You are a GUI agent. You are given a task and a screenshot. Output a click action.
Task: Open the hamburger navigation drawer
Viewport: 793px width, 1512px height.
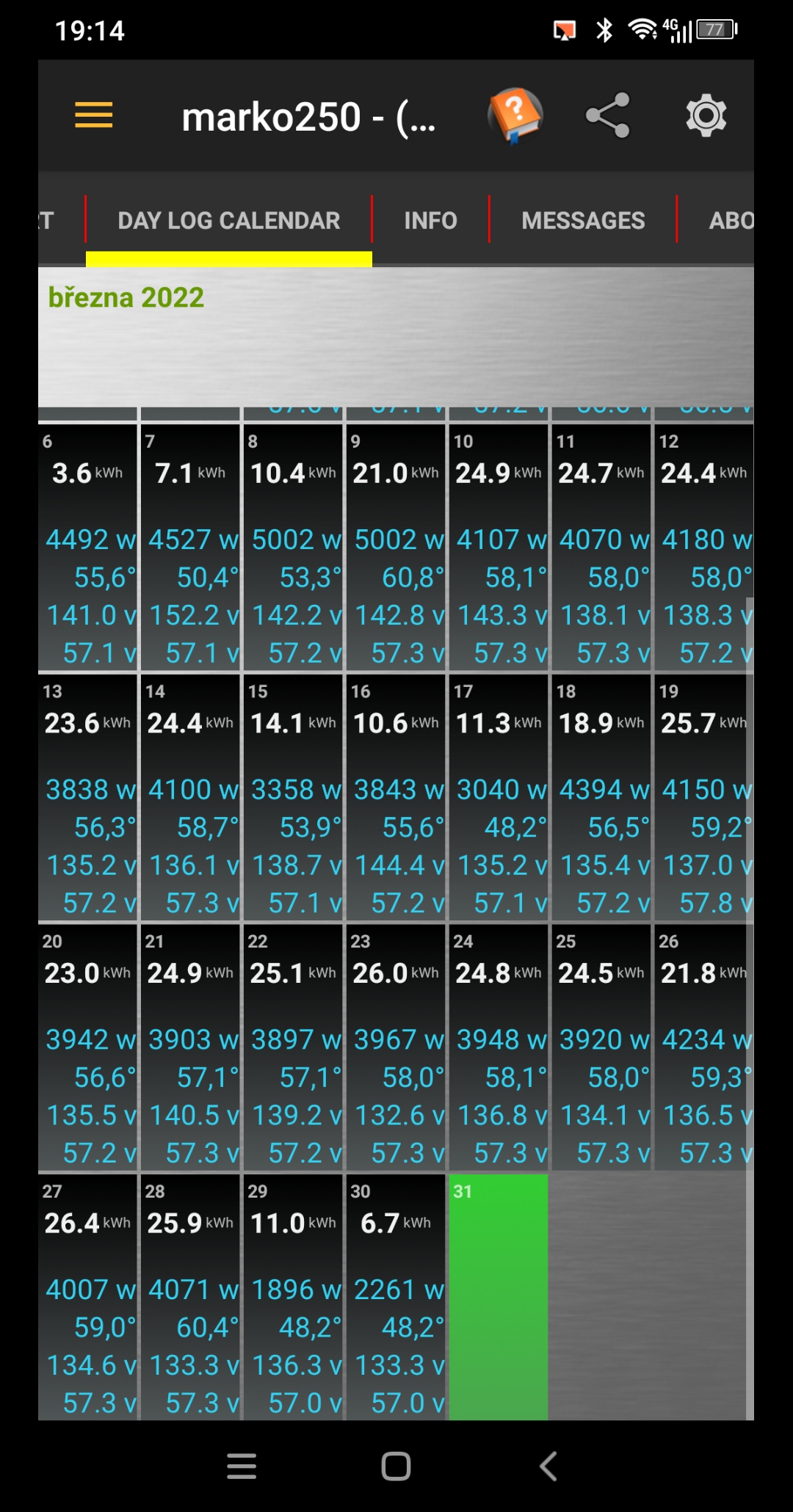pos(94,115)
